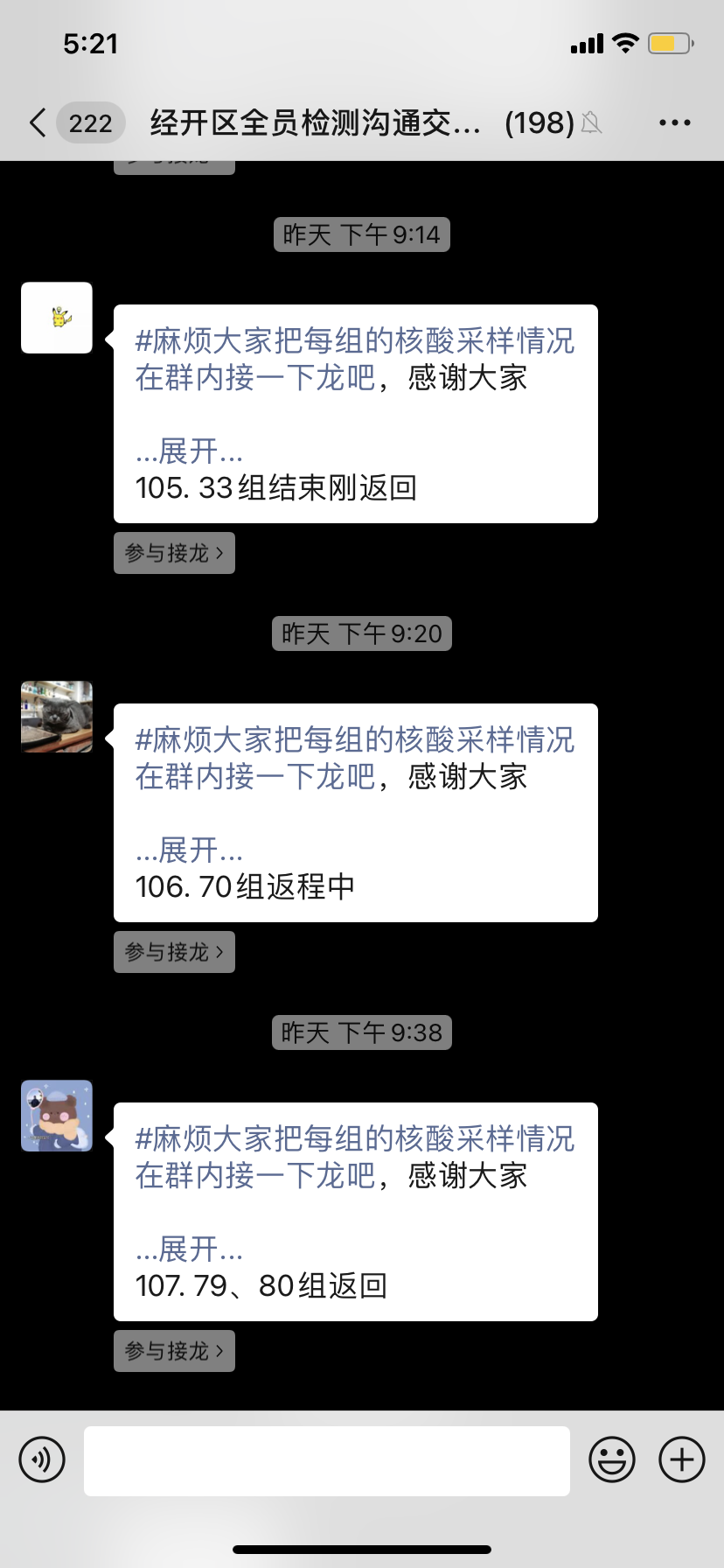The width and height of the screenshot is (724, 1568).
Task: Join the relay under the 107. 79、80组 message
Action: coord(174,1351)
